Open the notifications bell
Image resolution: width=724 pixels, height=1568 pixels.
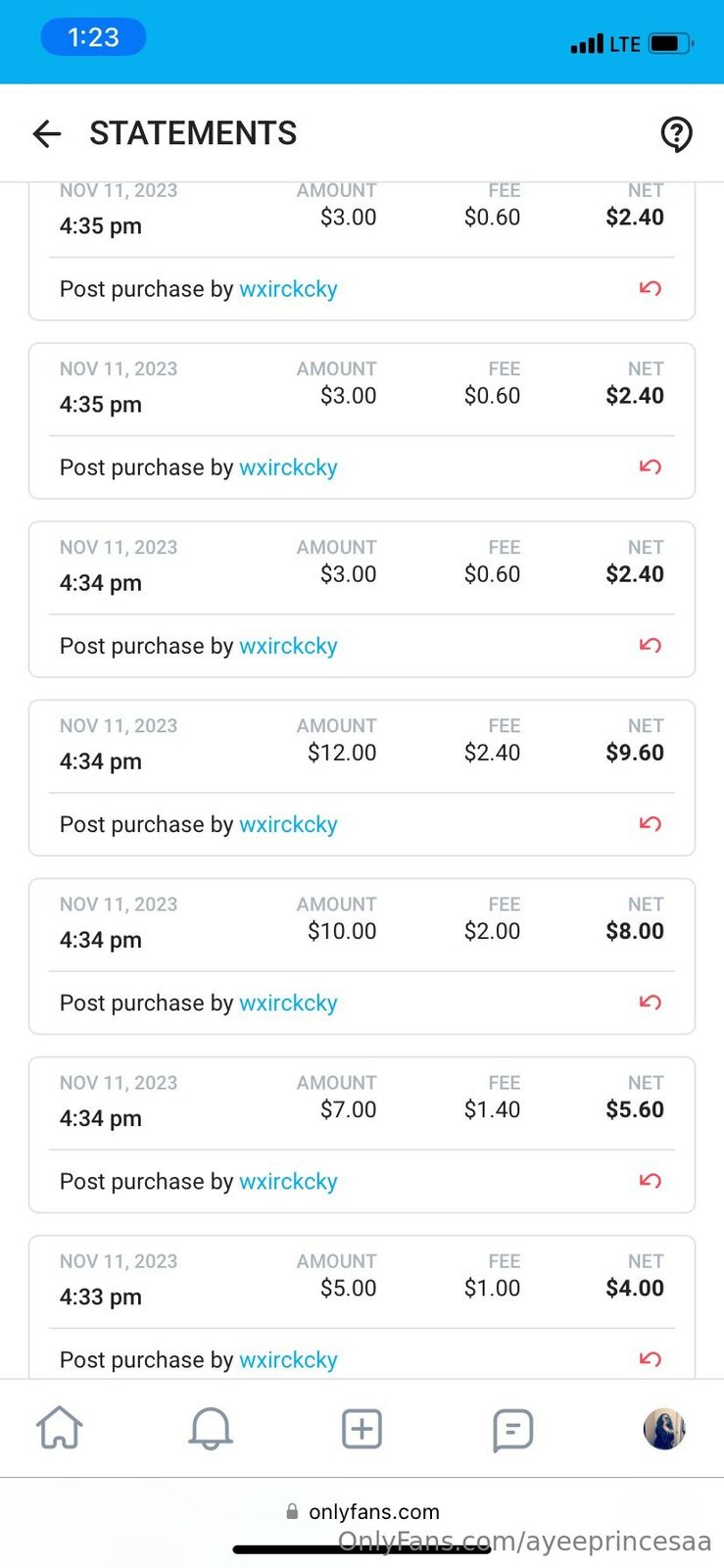(211, 1428)
